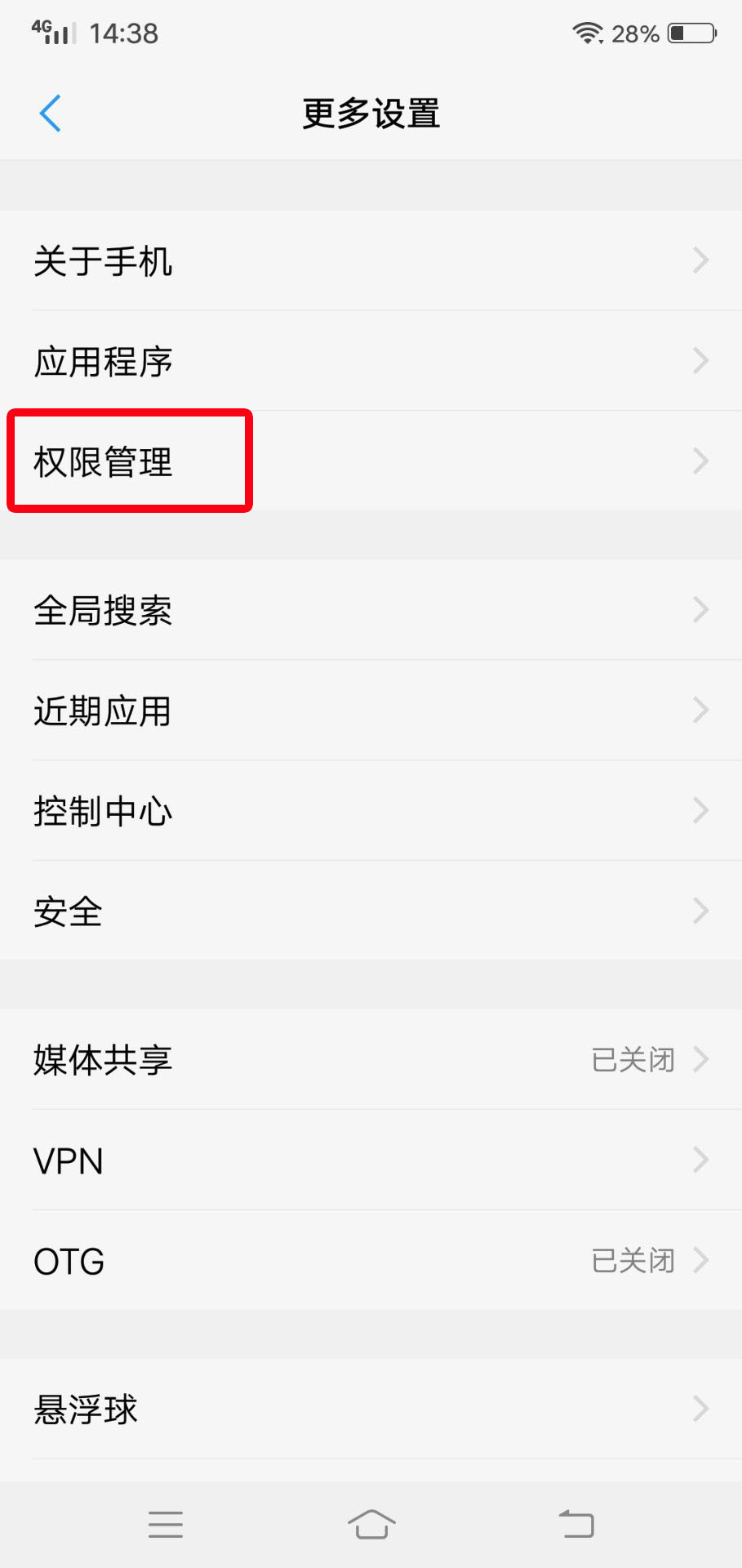Open VPN settings
Screen dimensions: 742x1568
coord(371,1160)
